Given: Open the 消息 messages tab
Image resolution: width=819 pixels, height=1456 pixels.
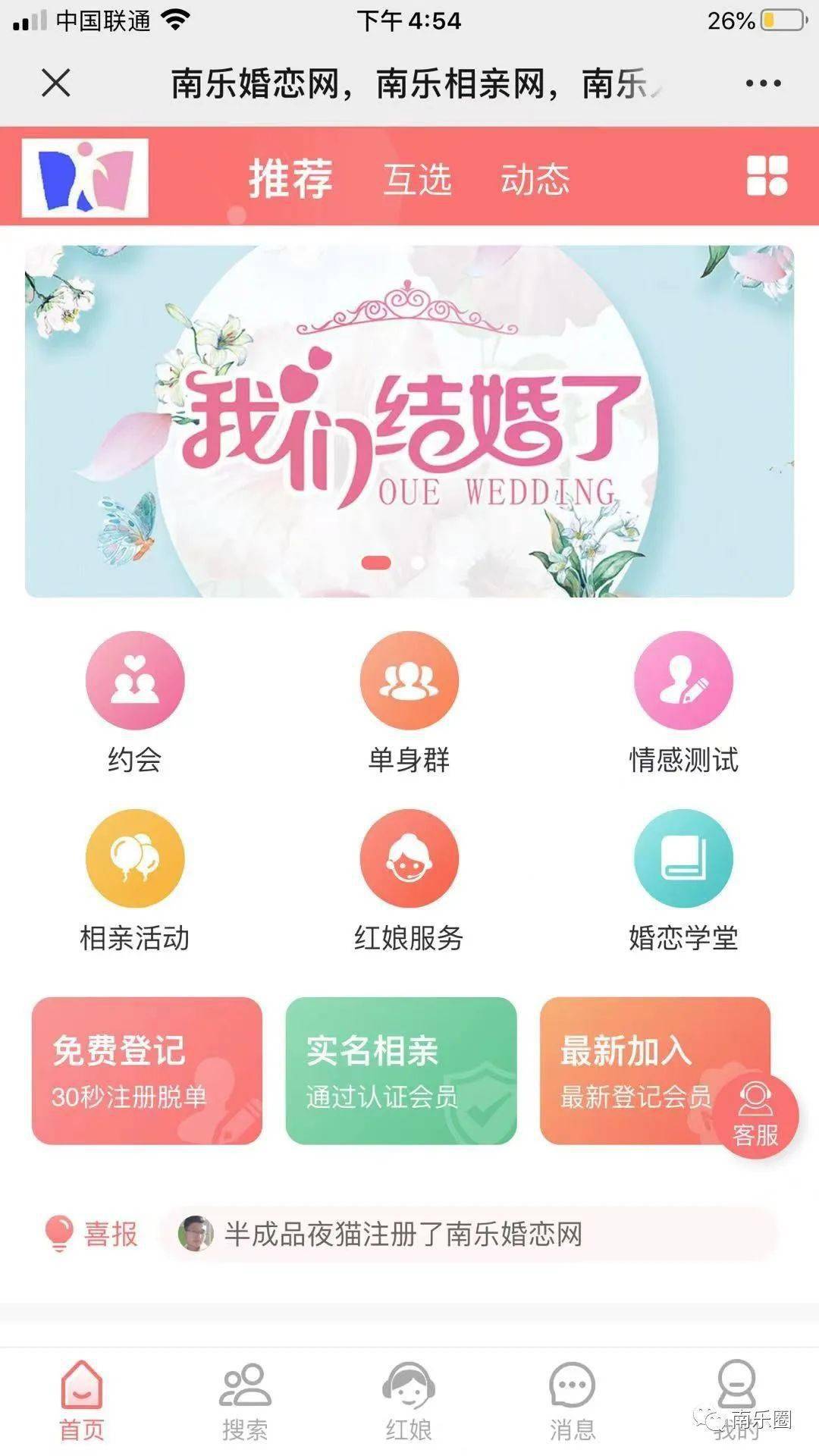Looking at the screenshot, I should click(x=573, y=1401).
